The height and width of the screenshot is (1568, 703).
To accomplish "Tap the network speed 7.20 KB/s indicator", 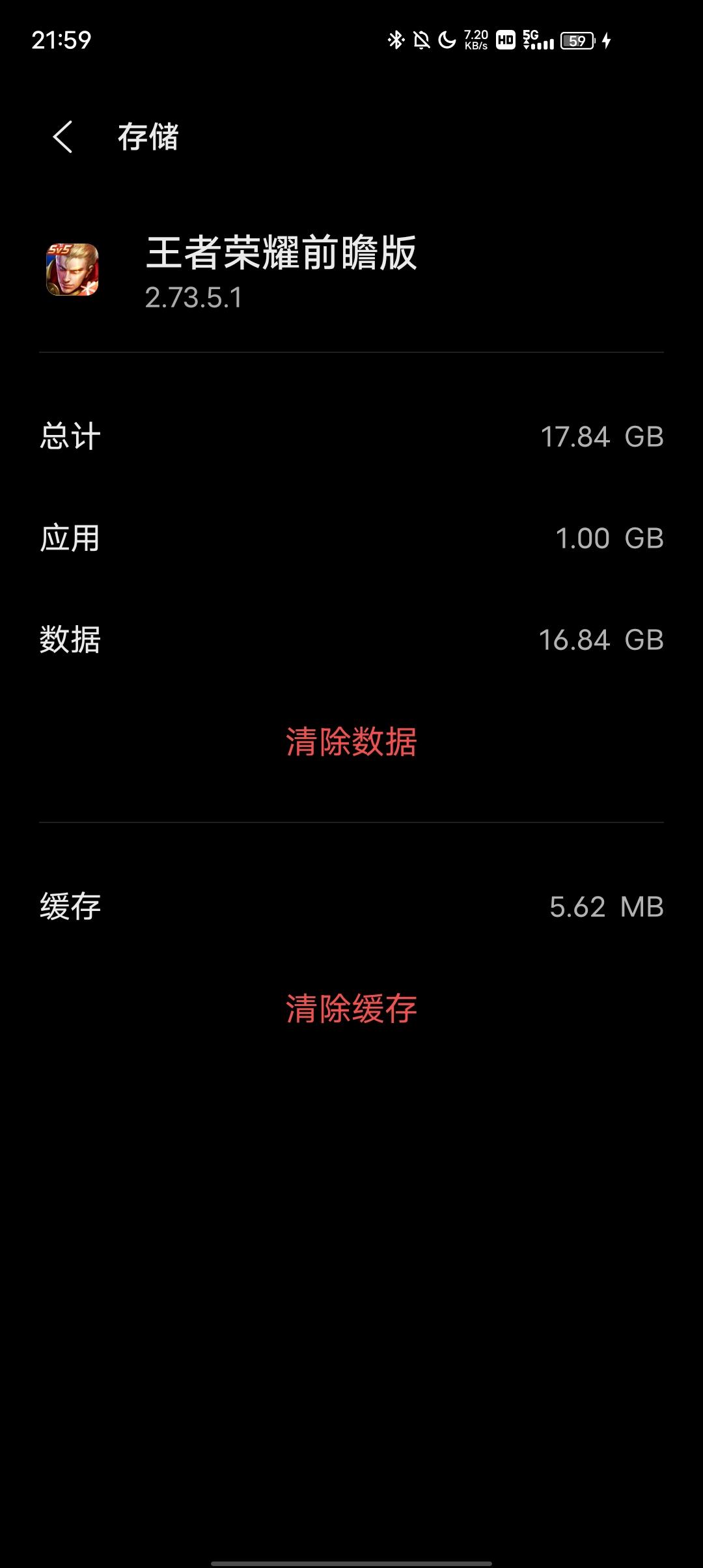I will [475, 40].
